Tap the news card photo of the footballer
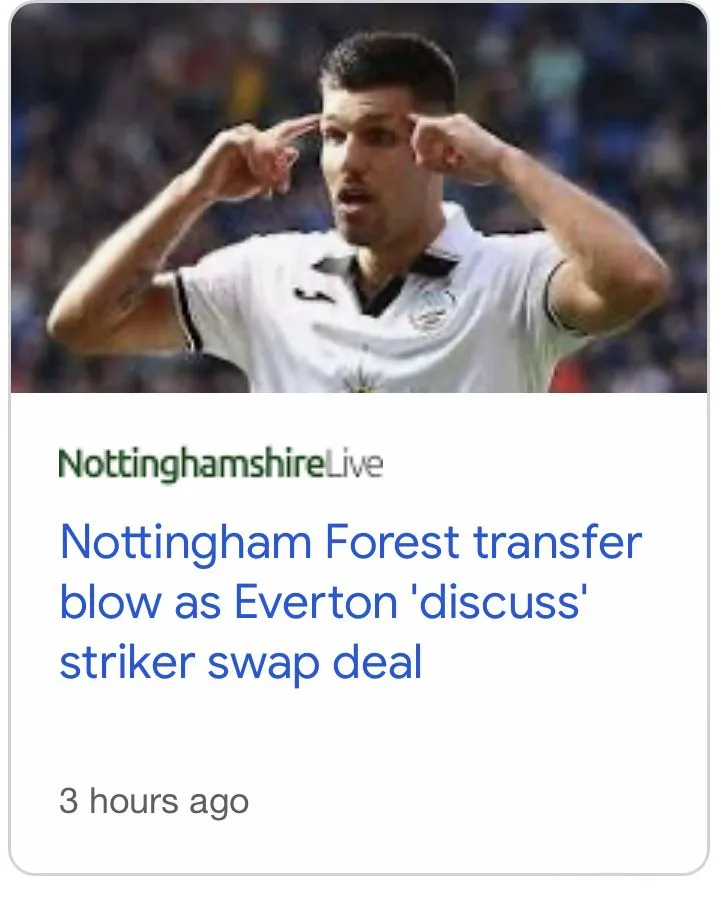This screenshot has width=721, height=904. click(x=360, y=200)
